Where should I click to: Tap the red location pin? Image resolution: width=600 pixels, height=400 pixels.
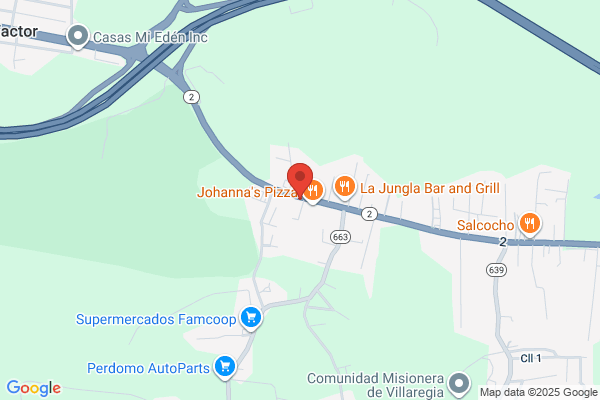click(300, 180)
